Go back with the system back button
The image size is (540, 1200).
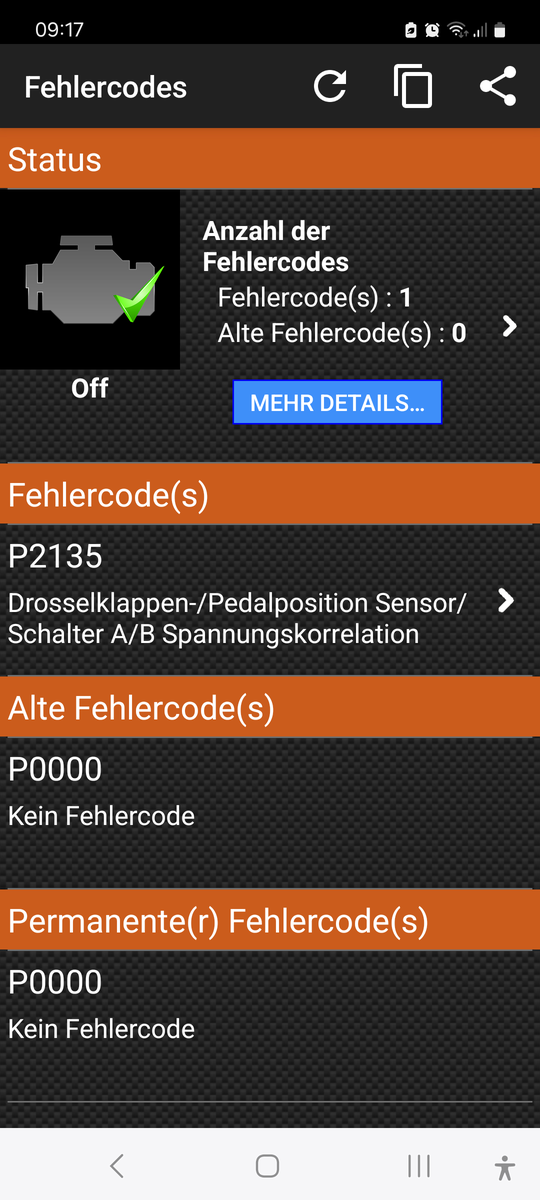(117, 1165)
